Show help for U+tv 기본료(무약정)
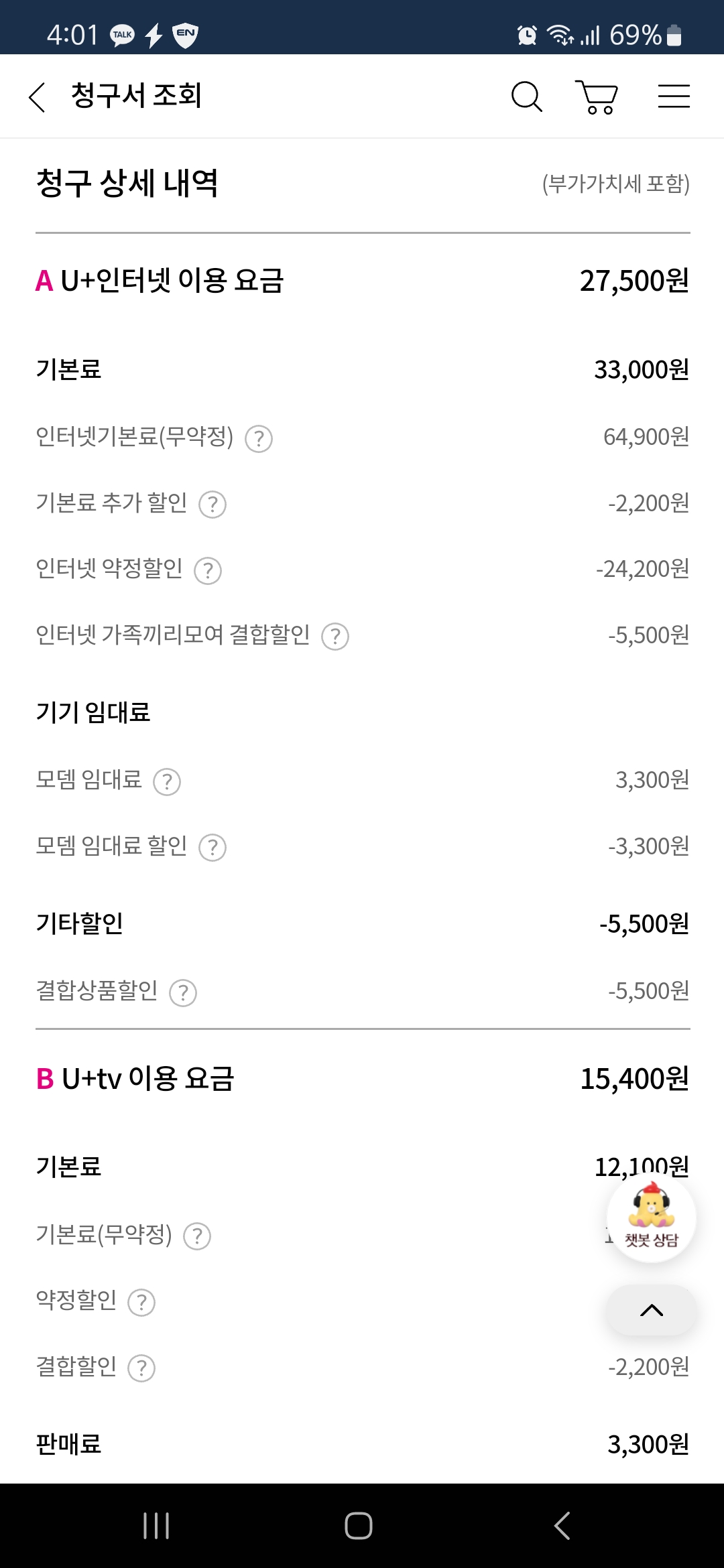This screenshot has height=1568, width=724. pyautogui.click(x=197, y=1236)
